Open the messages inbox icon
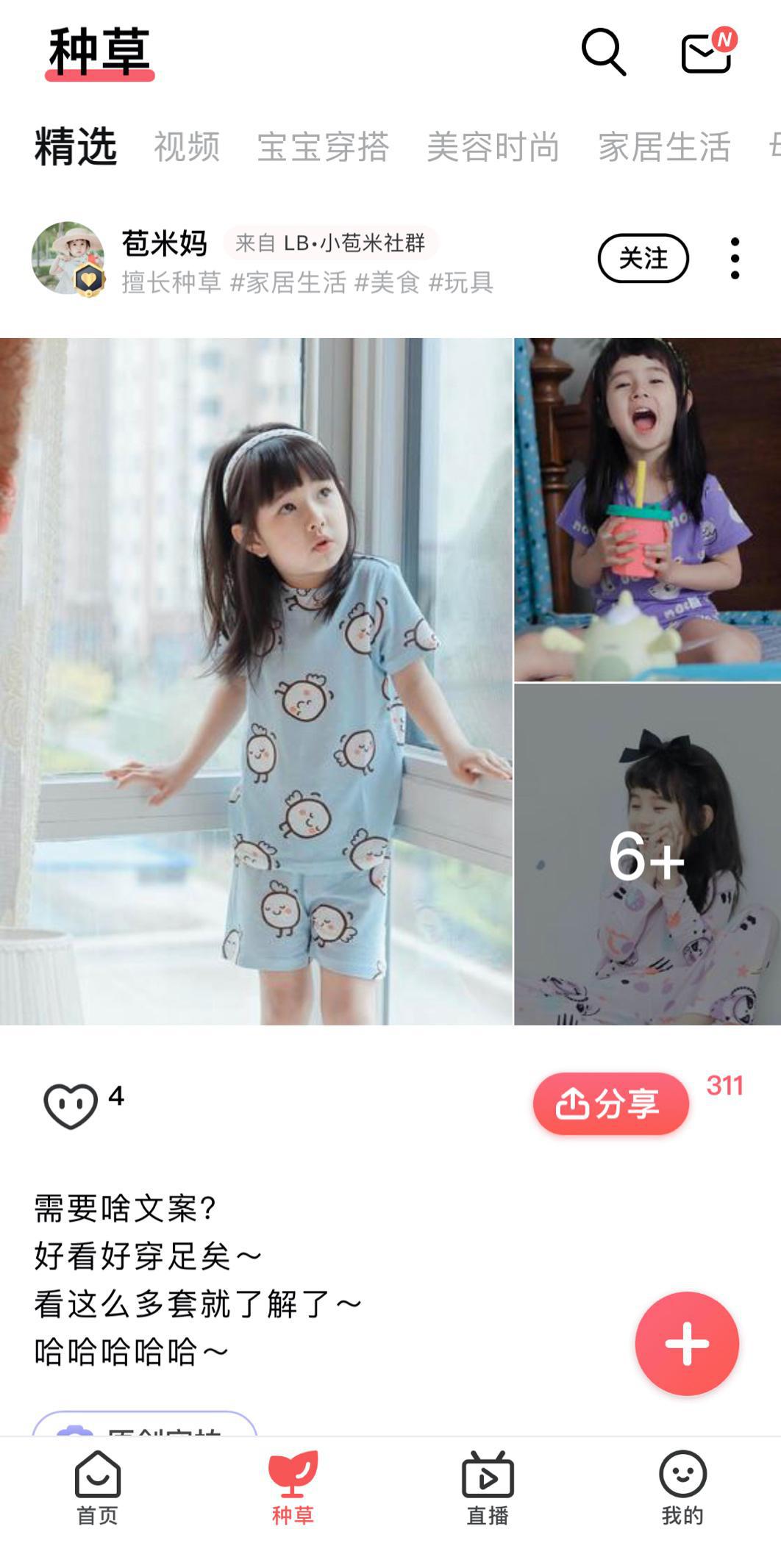Image resolution: width=781 pixels, height=1568 pixels. point(707,52)
